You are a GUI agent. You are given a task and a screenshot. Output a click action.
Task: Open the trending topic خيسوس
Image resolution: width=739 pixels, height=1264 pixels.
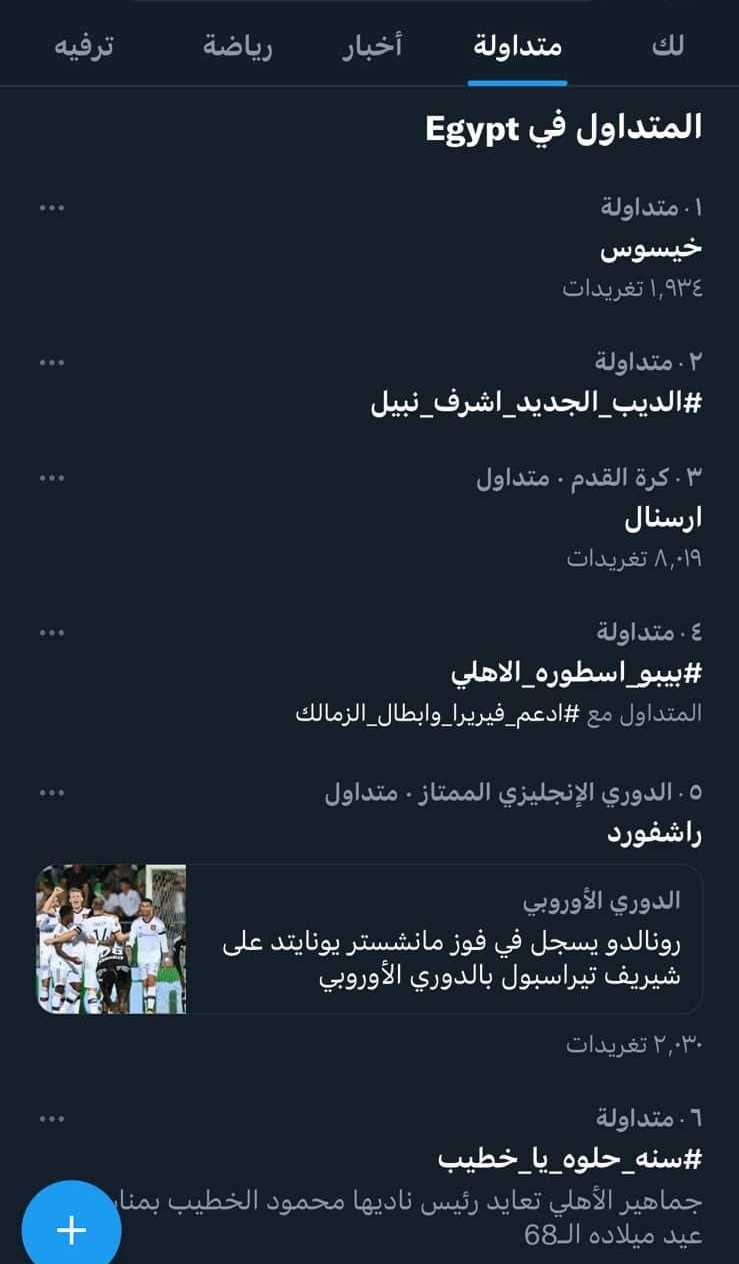[665, 249]
